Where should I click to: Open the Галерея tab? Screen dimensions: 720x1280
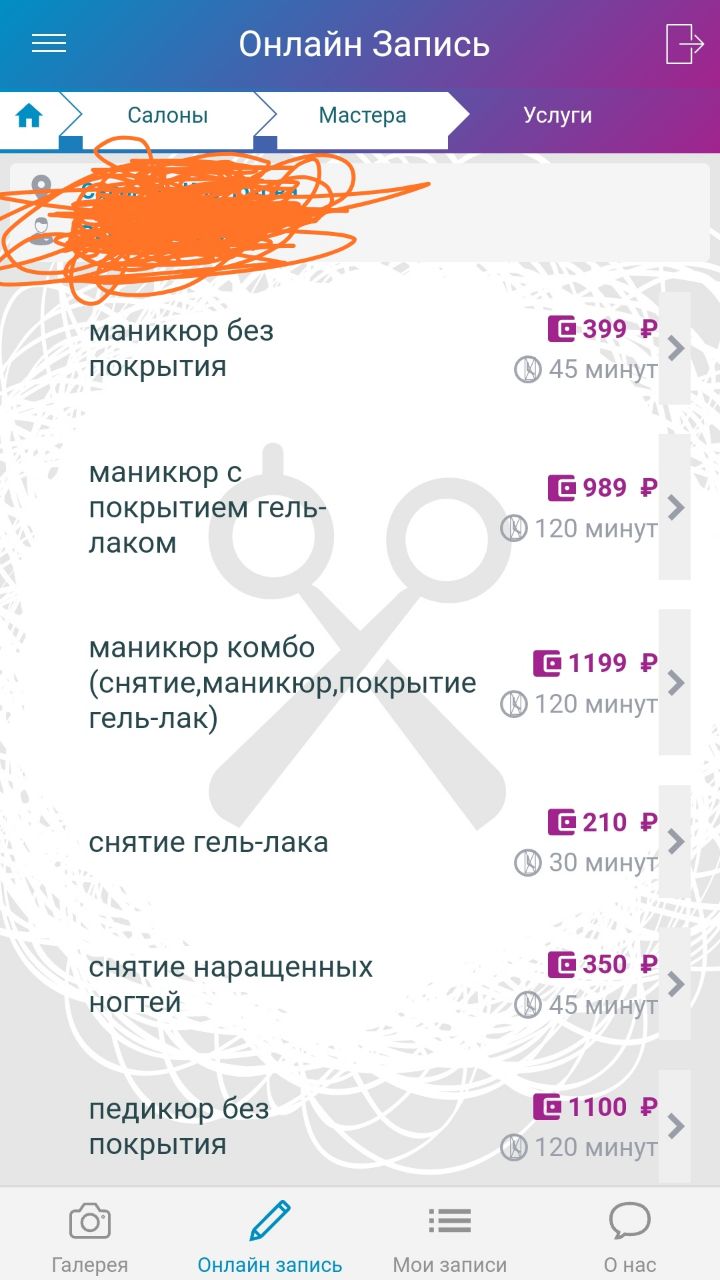coord(90,1237)
